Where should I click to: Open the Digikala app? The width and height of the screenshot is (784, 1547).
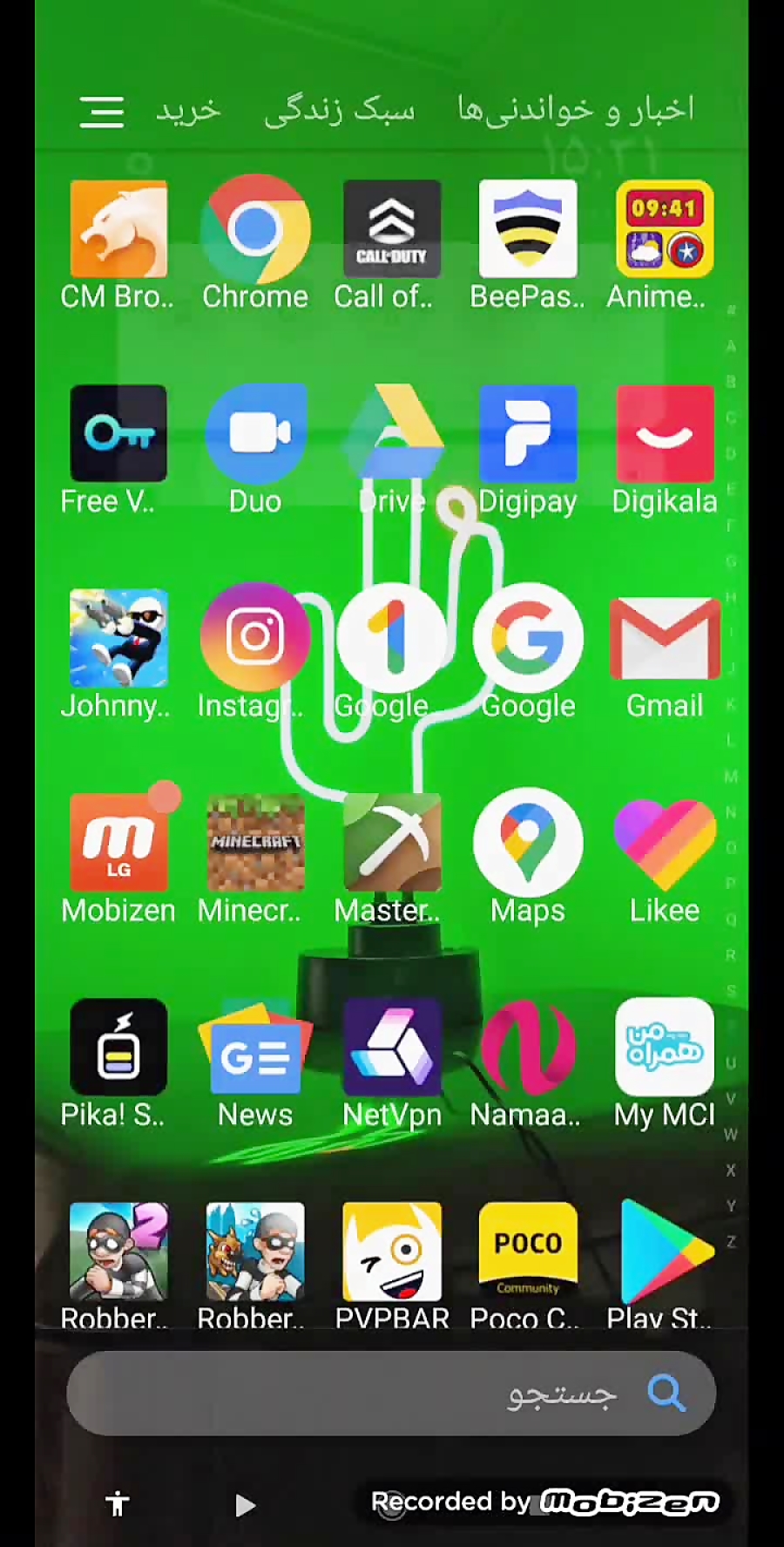click(665, 434)
